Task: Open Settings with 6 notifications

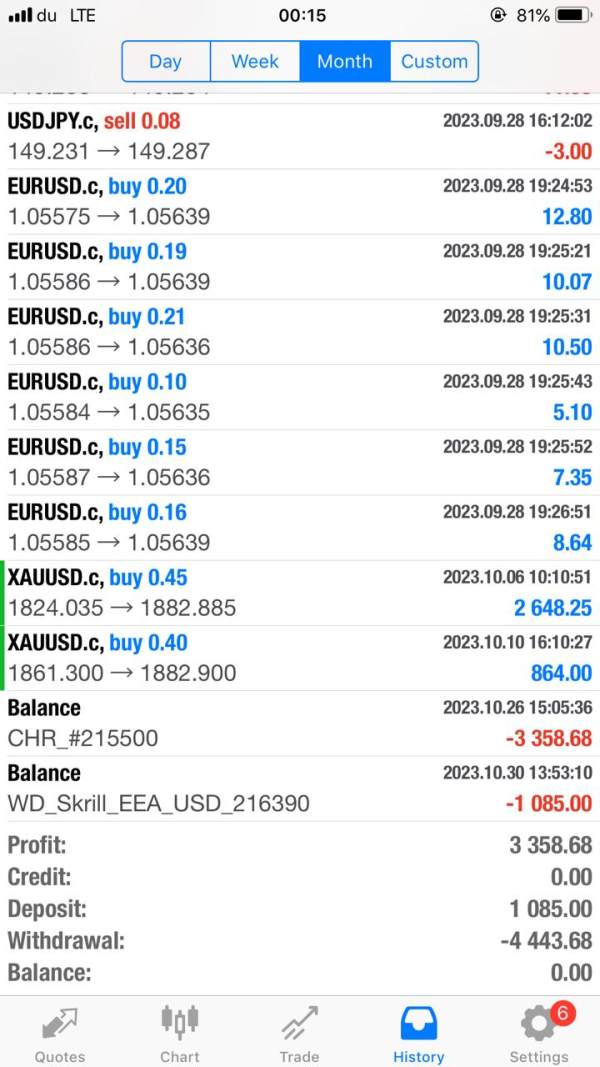Action: [x=539, y=1033]
